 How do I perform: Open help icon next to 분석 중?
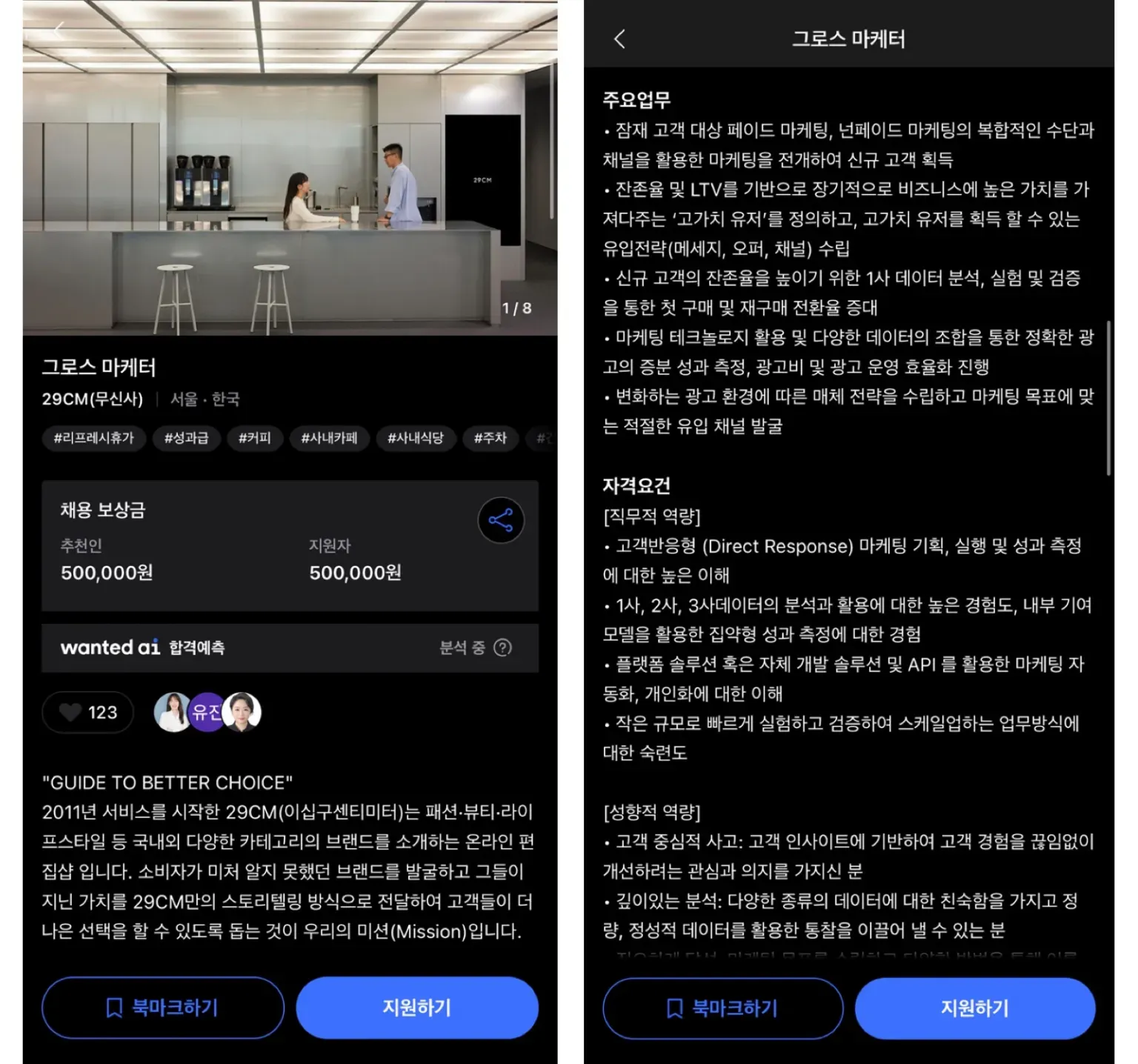coord(502,648)
